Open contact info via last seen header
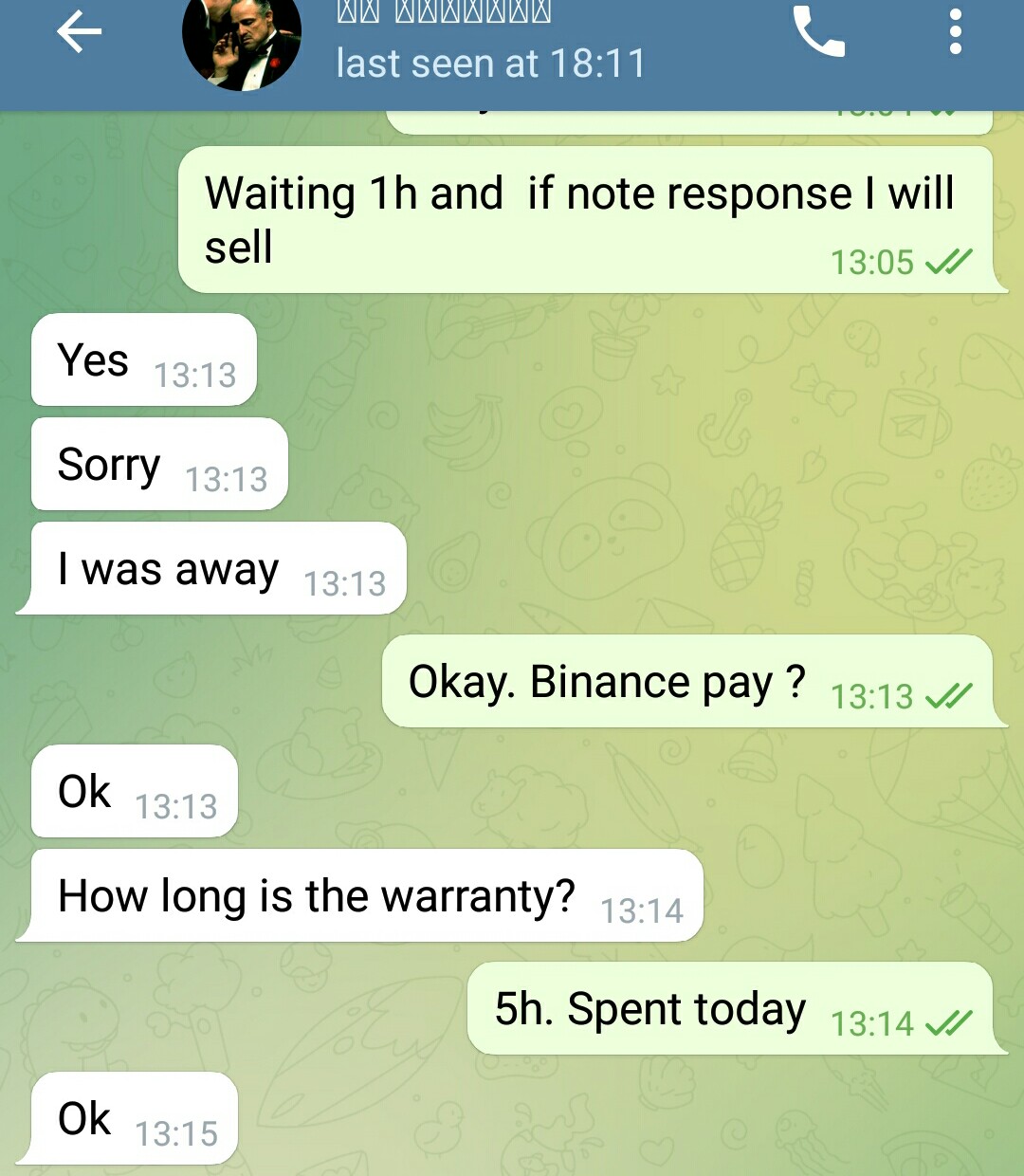This screenshot has height=1176, width=1024. [x=490, y=63]
